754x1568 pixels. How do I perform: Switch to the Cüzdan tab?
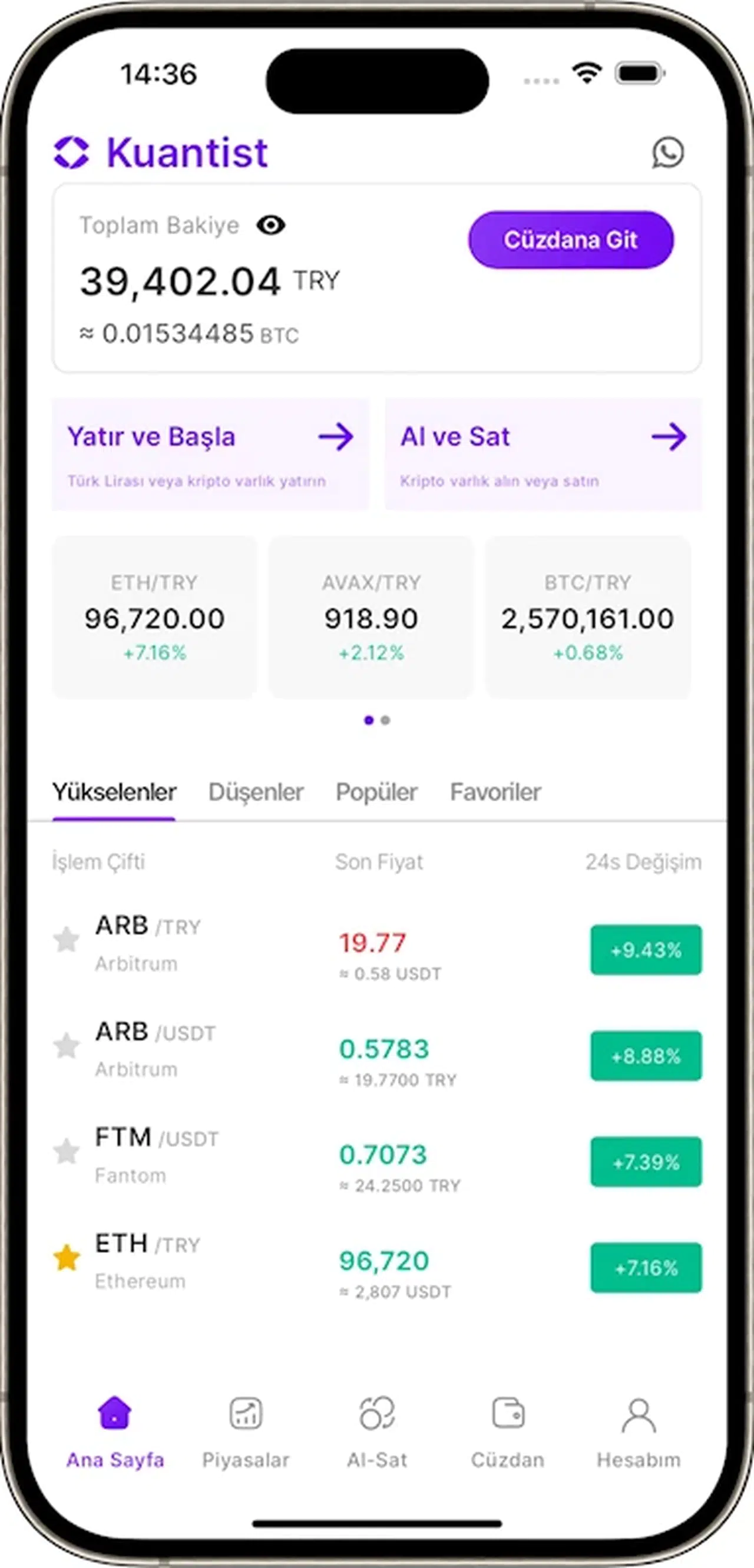[507, 1431]
